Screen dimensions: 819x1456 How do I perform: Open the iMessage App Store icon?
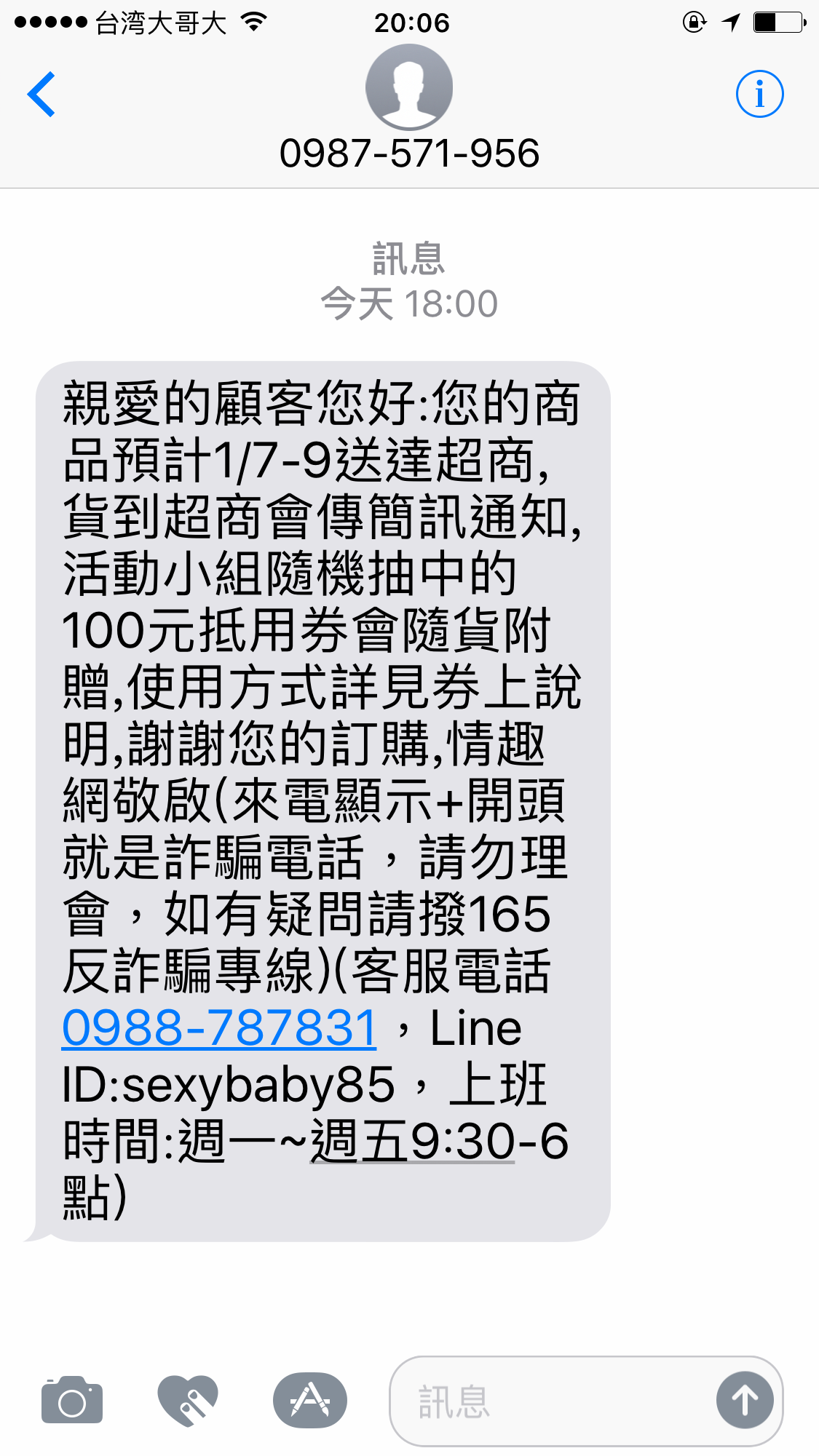(309, 1400)
